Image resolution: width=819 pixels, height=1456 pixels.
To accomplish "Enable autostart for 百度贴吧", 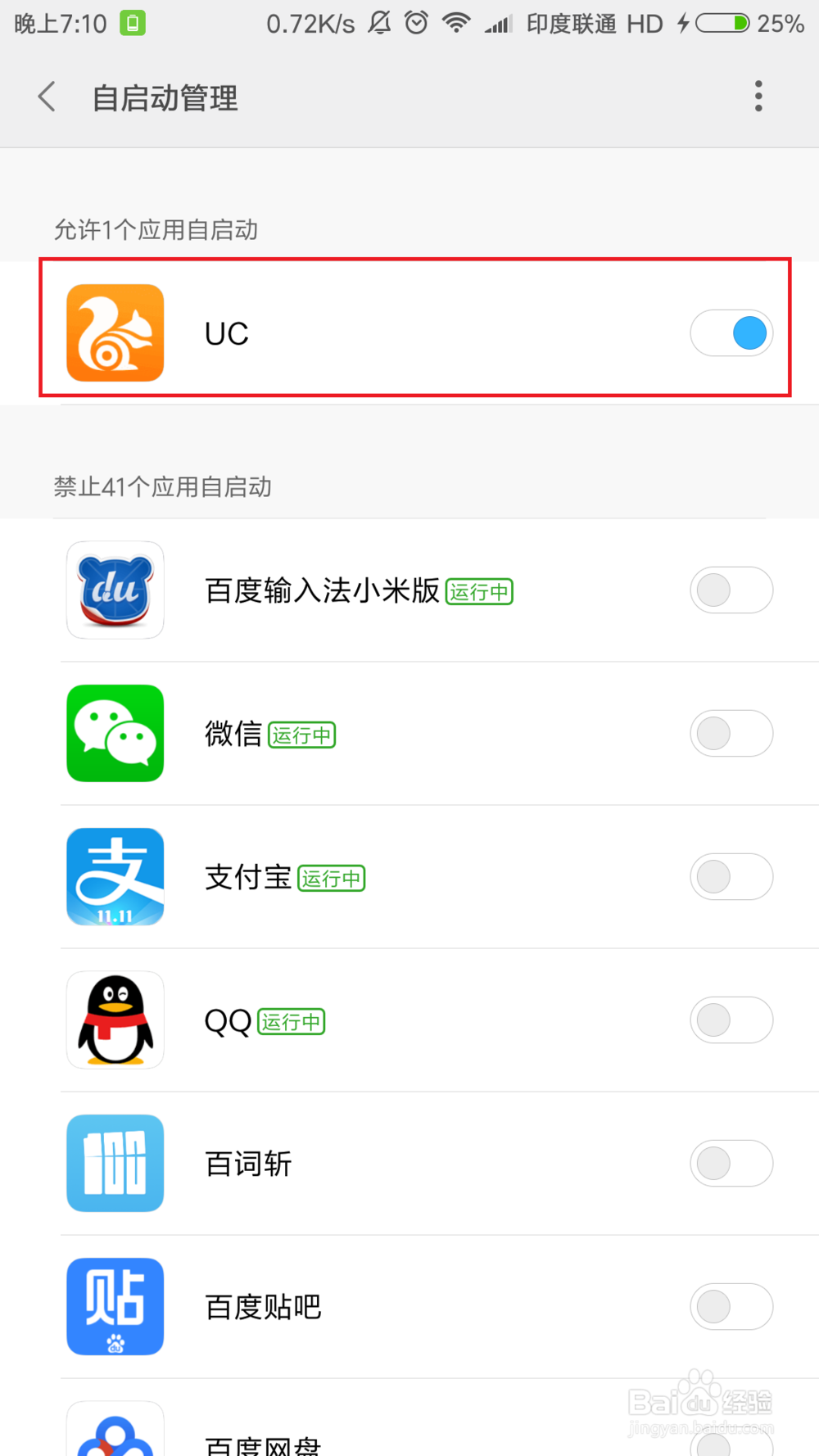I will [x=731, y=1307].
